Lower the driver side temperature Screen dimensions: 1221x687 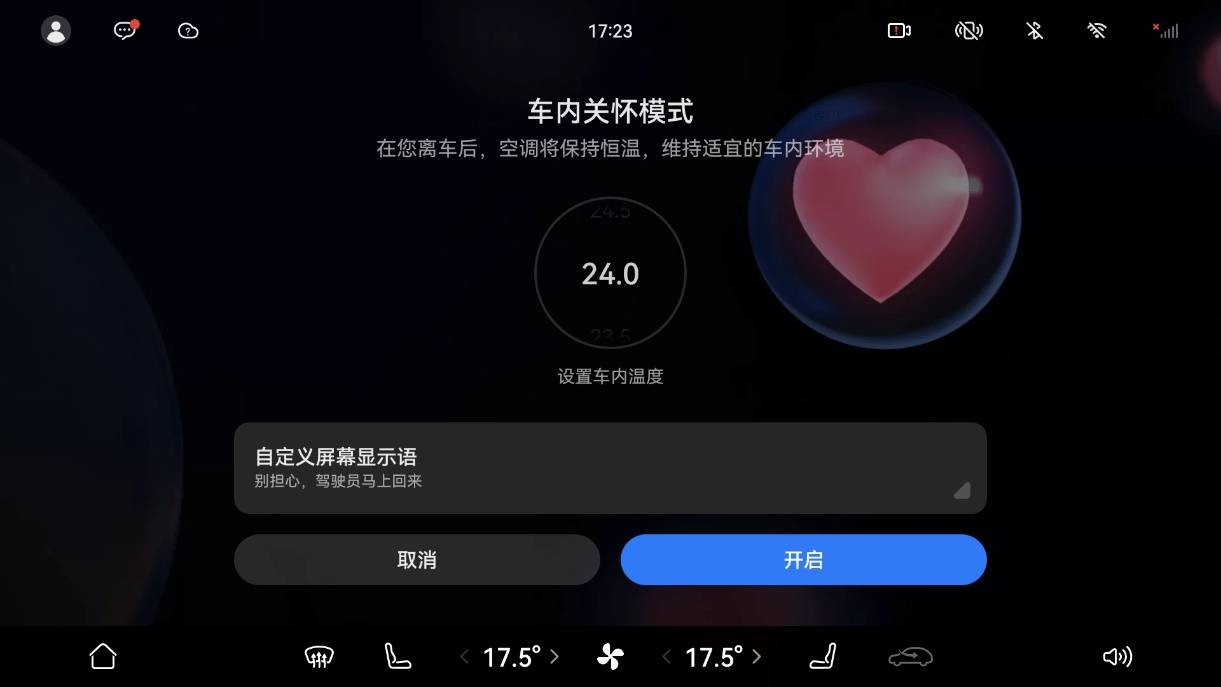pos(464,657)
